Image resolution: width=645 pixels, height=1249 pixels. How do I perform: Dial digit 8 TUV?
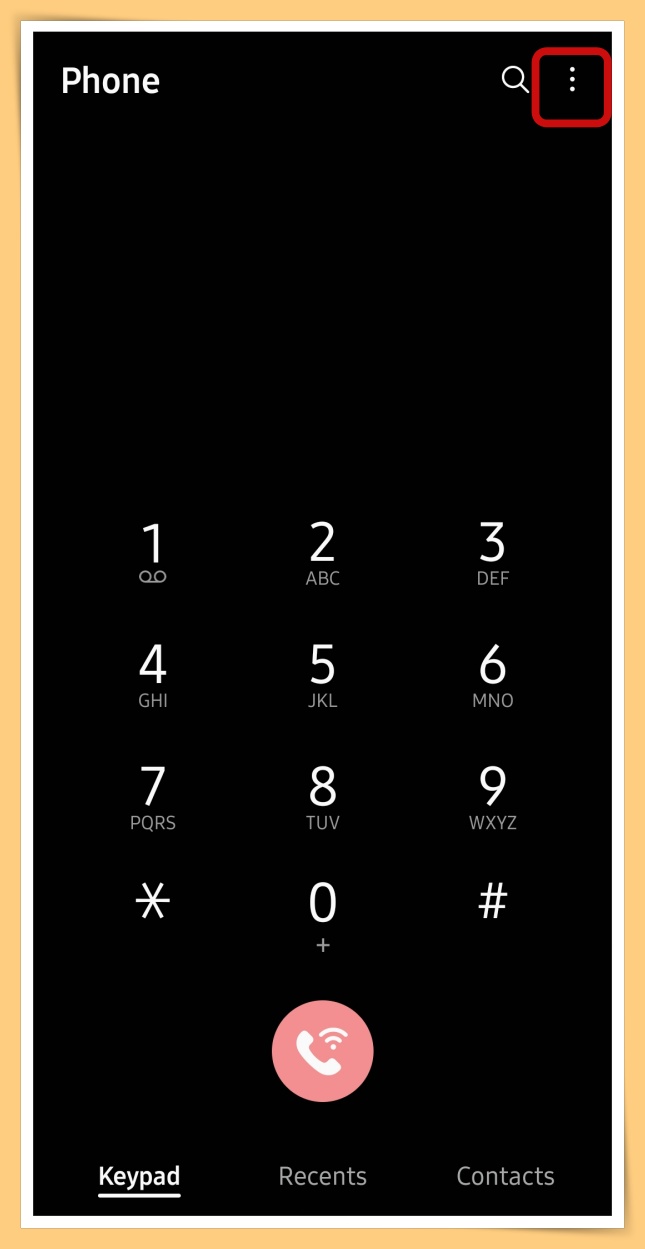coord(323,798)
